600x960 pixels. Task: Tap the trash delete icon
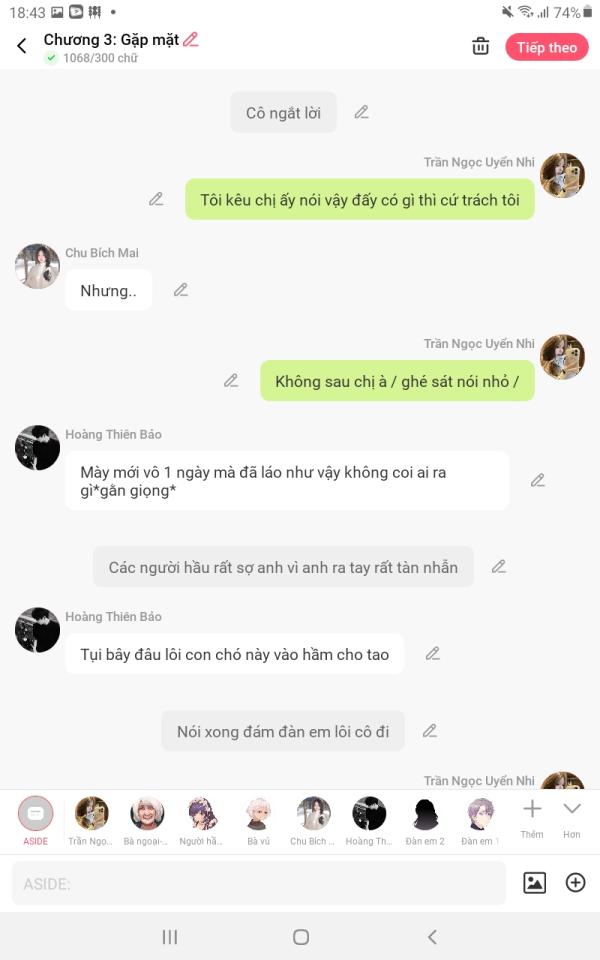(x=481, y=46)
